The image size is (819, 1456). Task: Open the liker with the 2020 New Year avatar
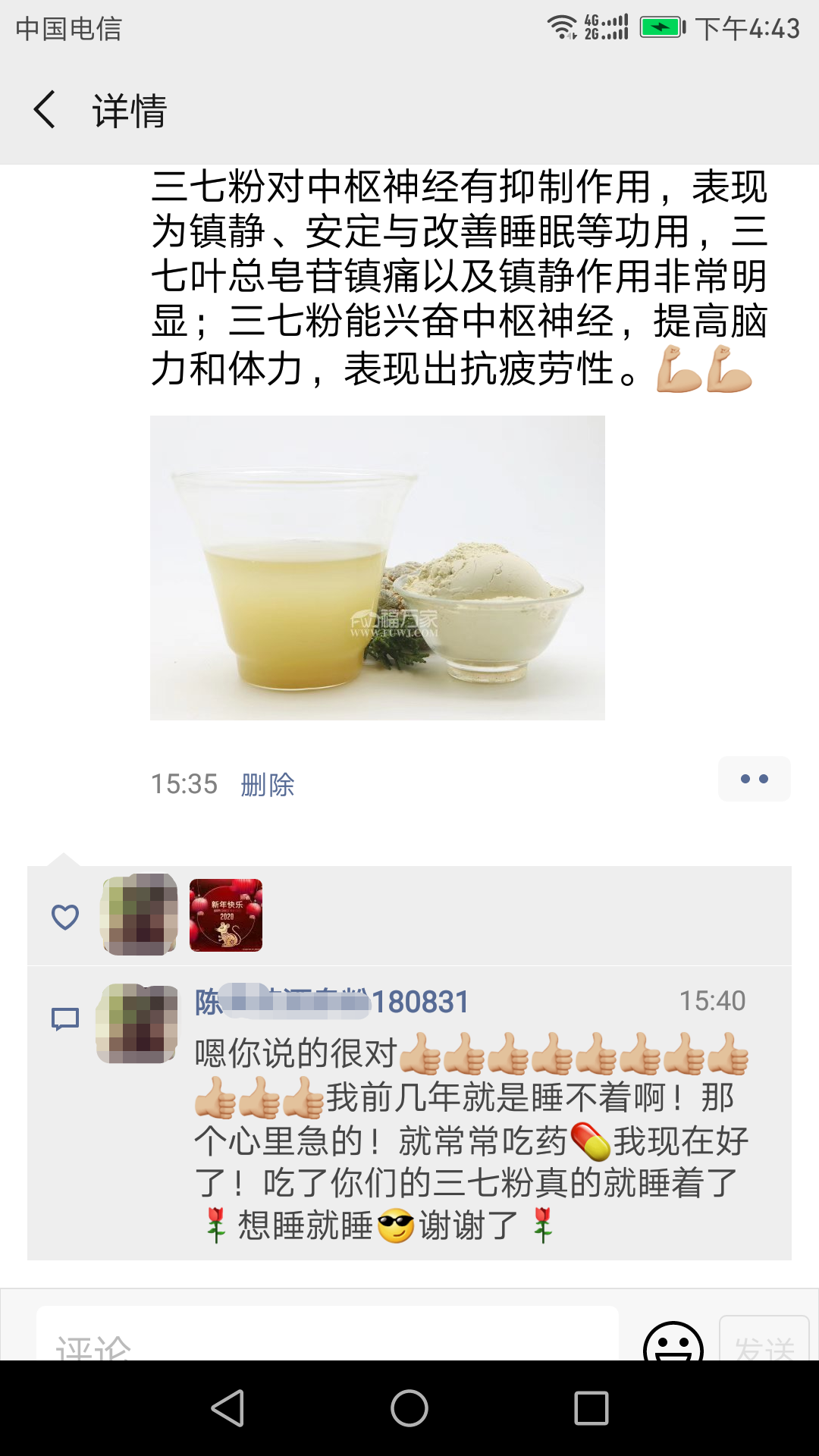pos(226,915)
